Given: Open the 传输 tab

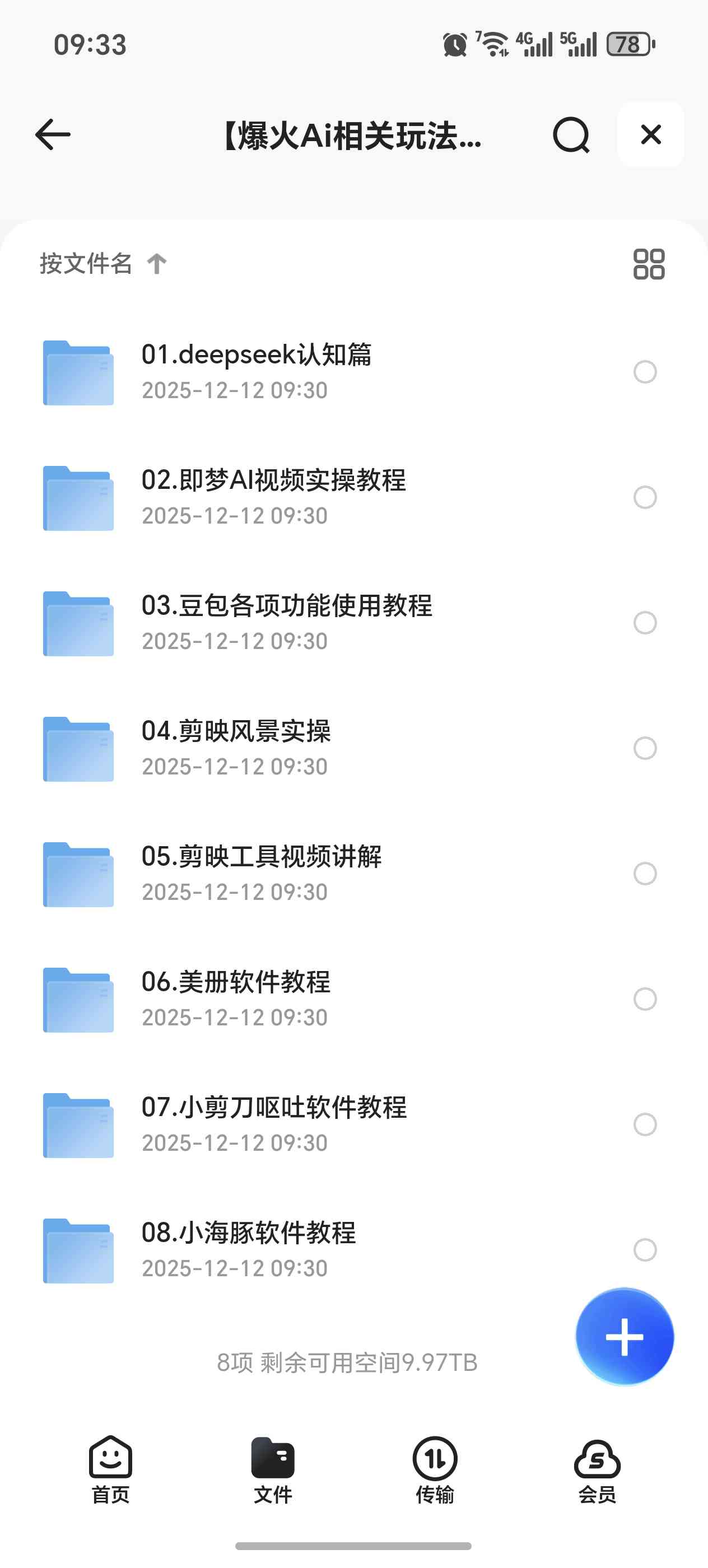Looking at the screenshot, I should pyautogui.click(x=435, y=1469).
